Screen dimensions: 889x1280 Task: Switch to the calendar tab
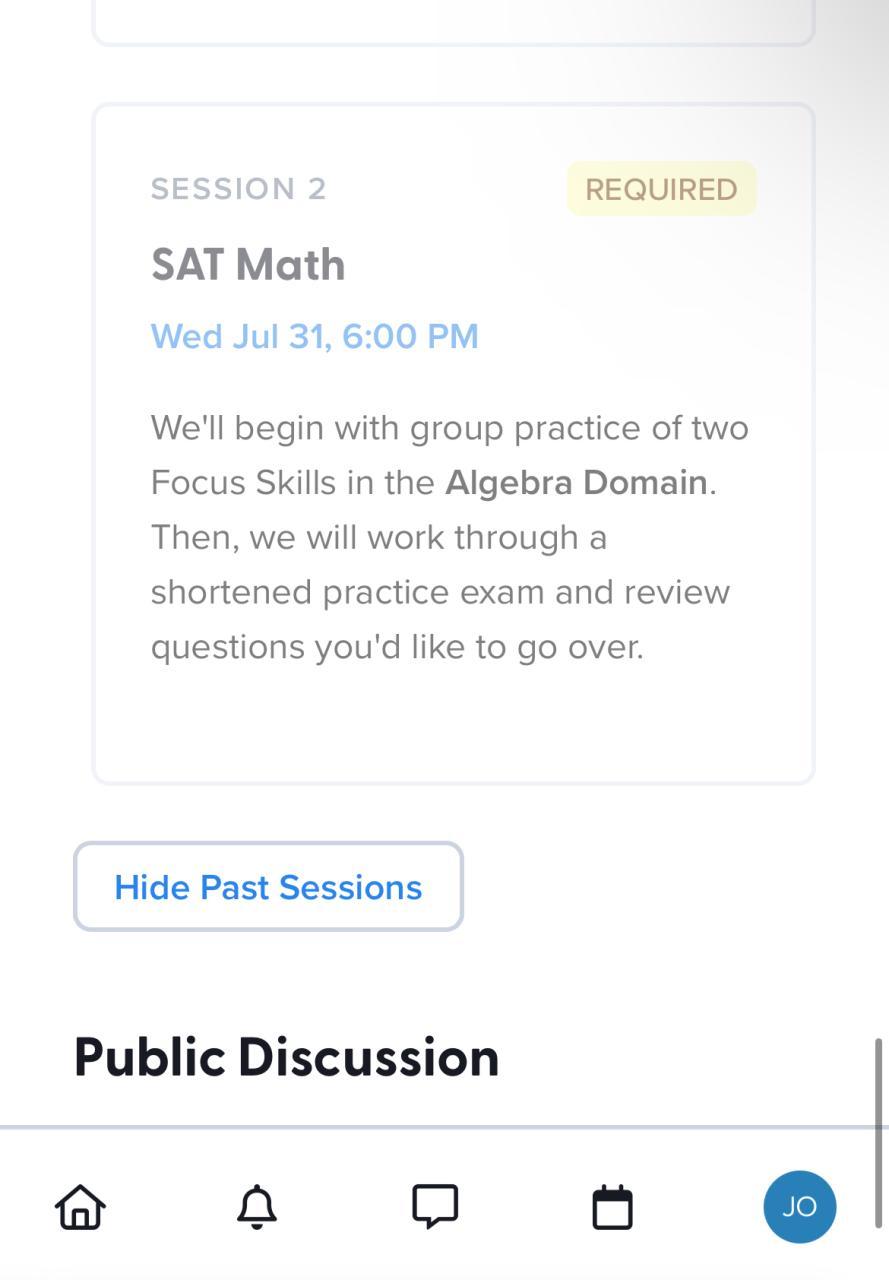click(612, 1206)
